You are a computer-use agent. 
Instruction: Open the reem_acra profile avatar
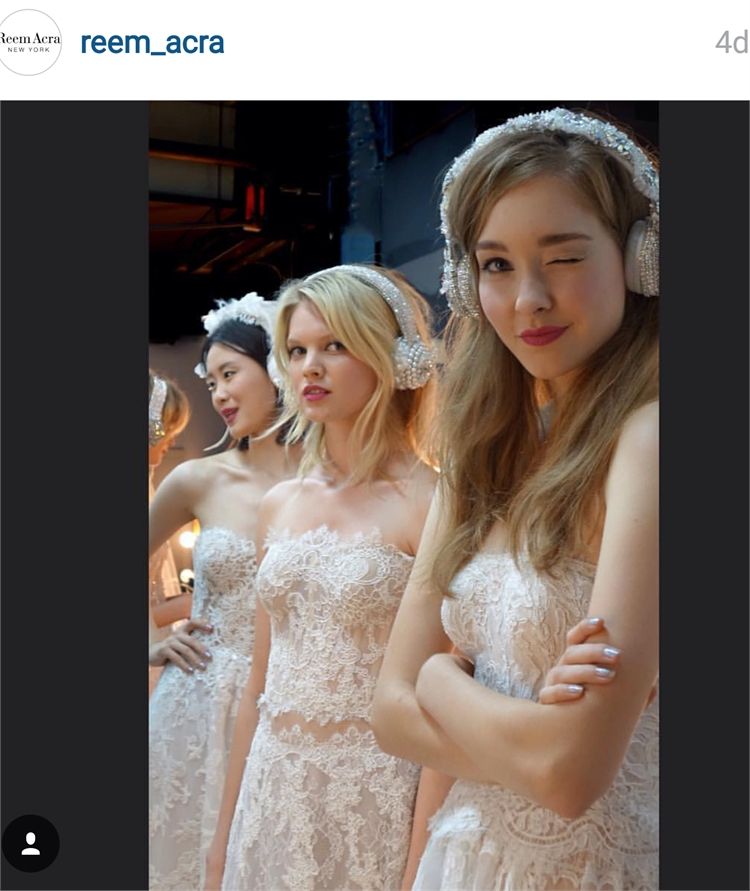[29, 42]
